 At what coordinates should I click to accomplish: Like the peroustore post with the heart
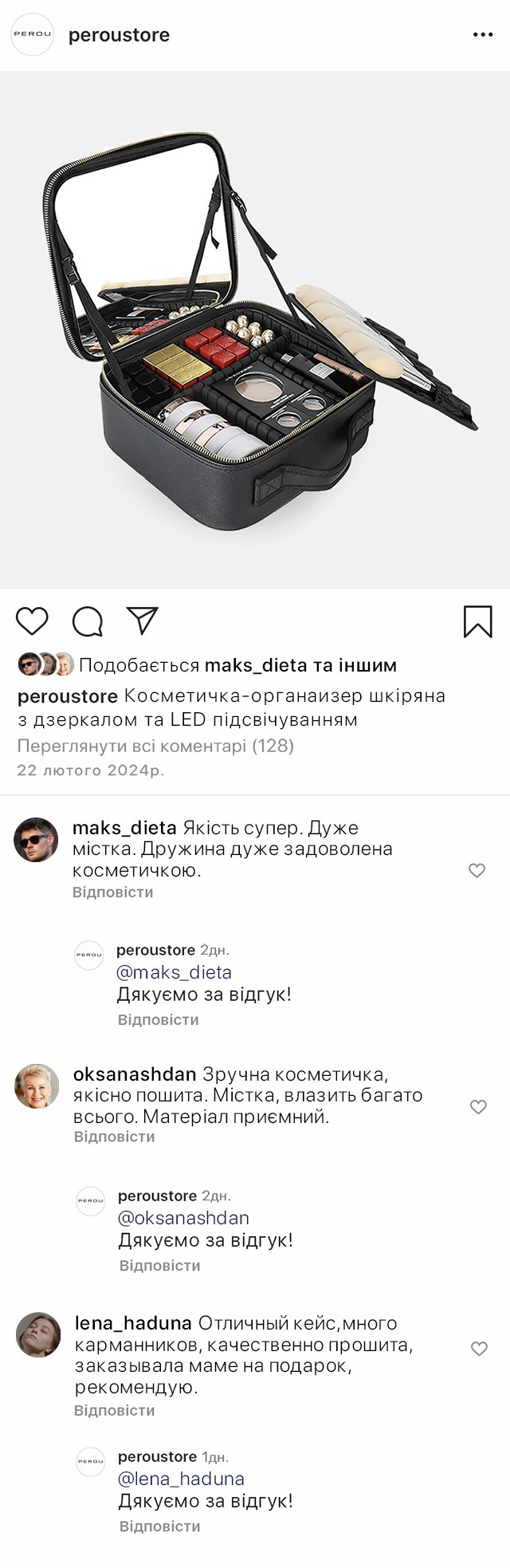tap(32, 621)
